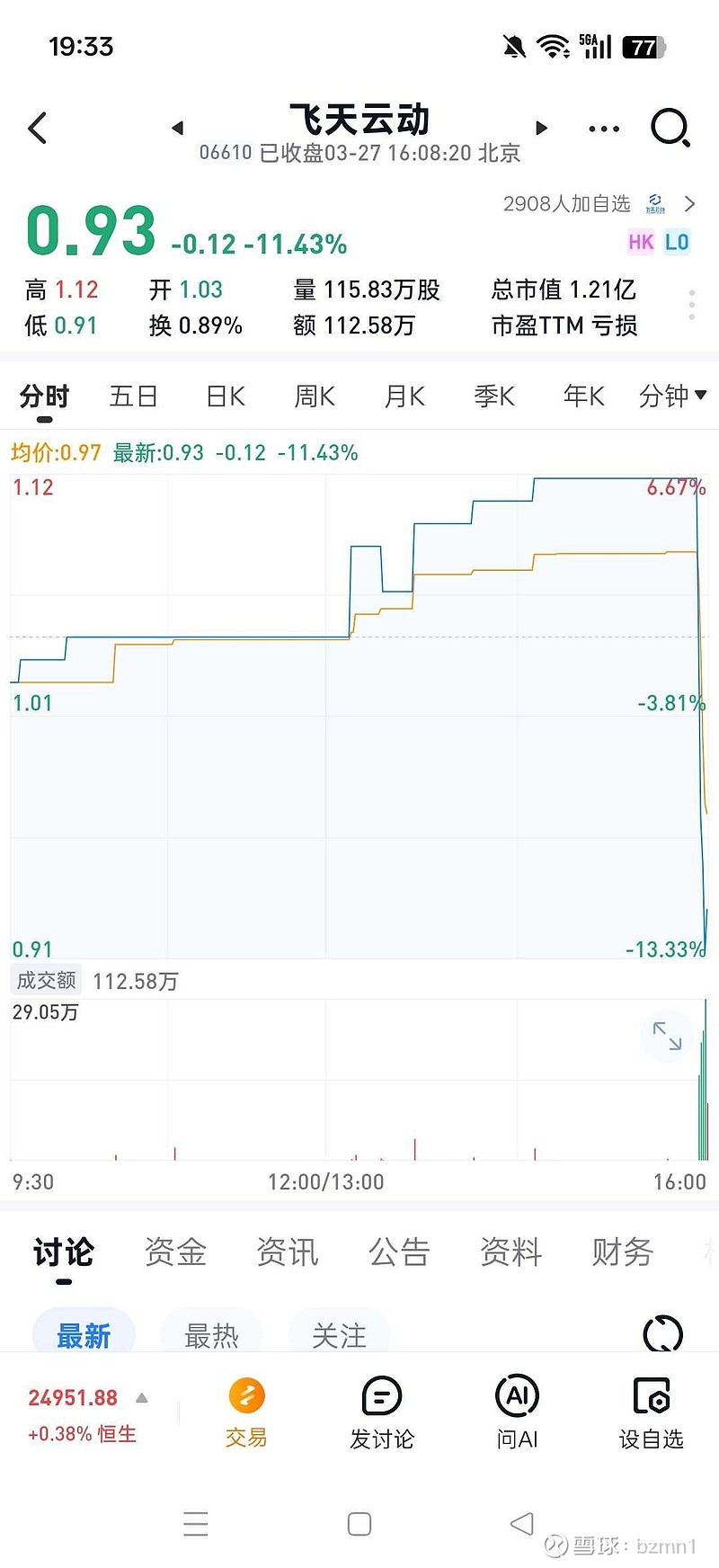The image size is (719, 1568).
Task: Show the 周K chart
Action: point(315,396)
